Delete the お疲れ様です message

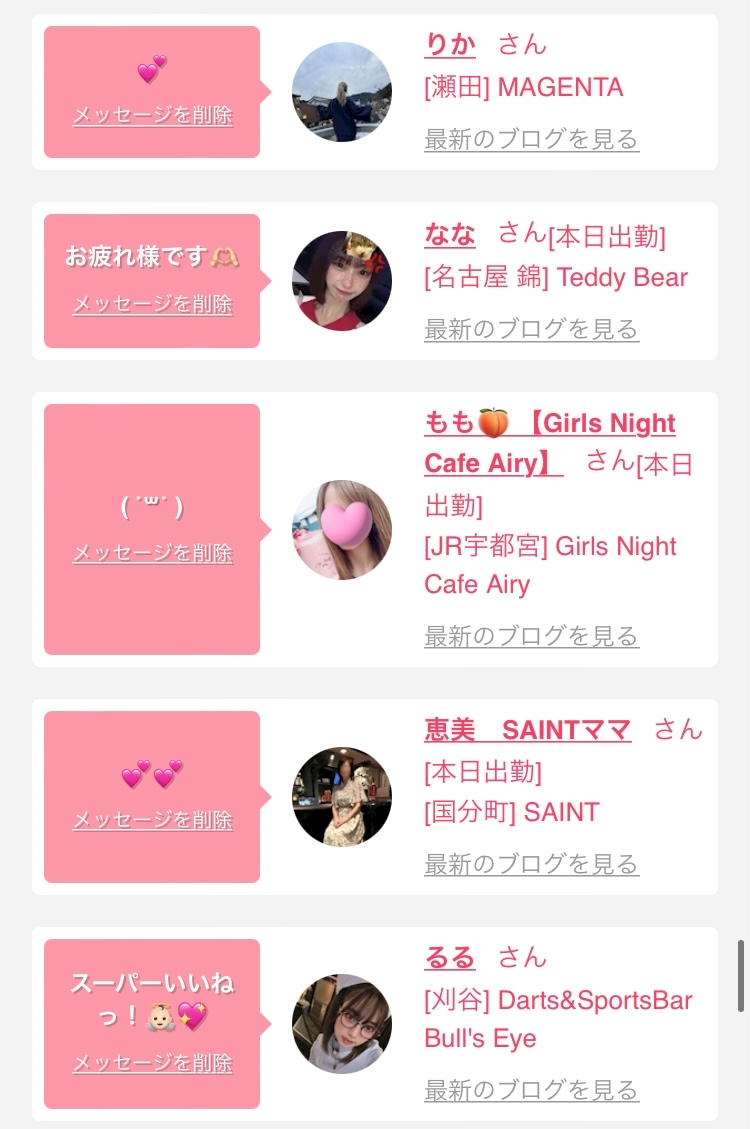tap(153, 304)
